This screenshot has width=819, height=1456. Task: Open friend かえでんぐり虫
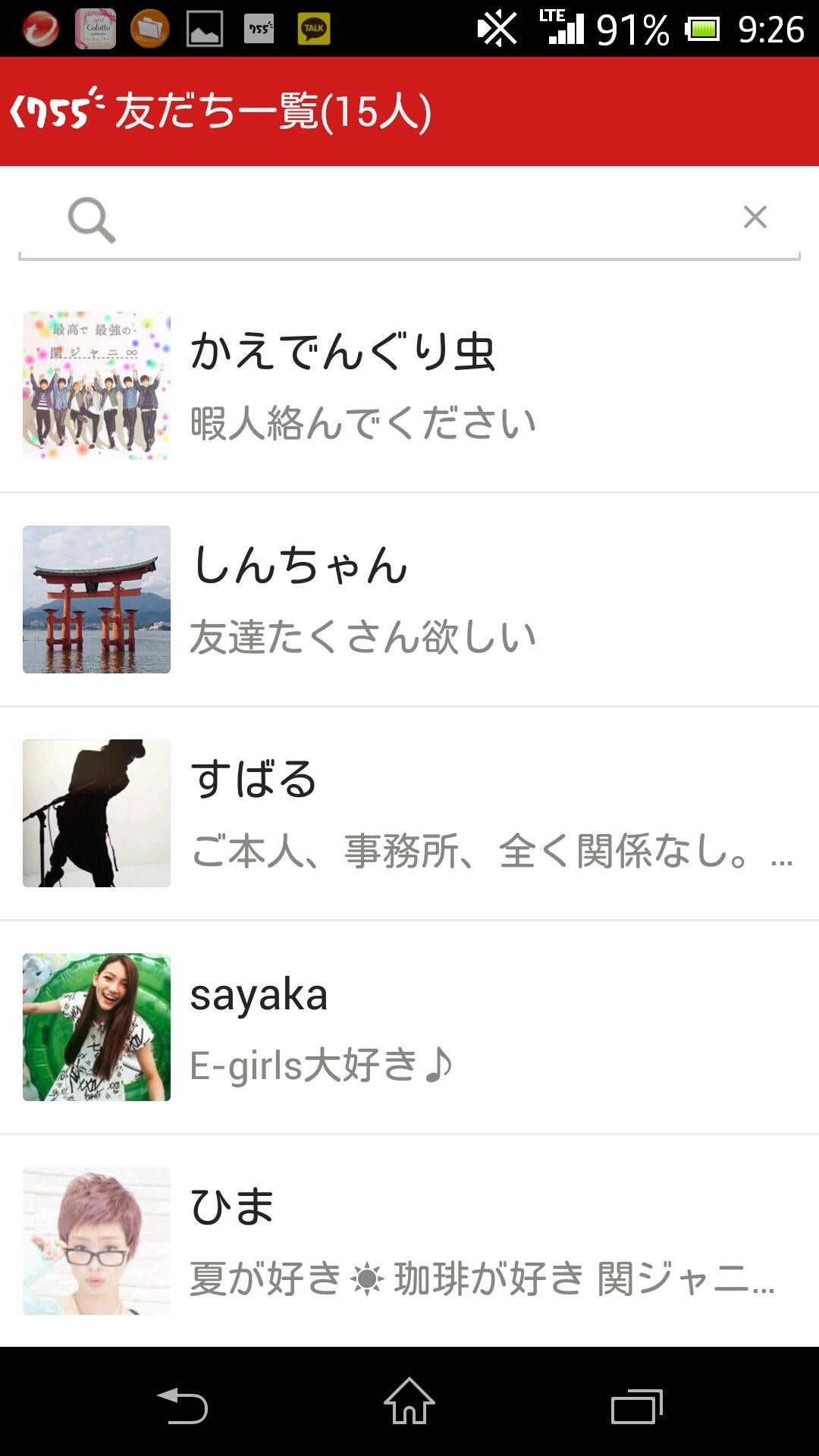409,385
